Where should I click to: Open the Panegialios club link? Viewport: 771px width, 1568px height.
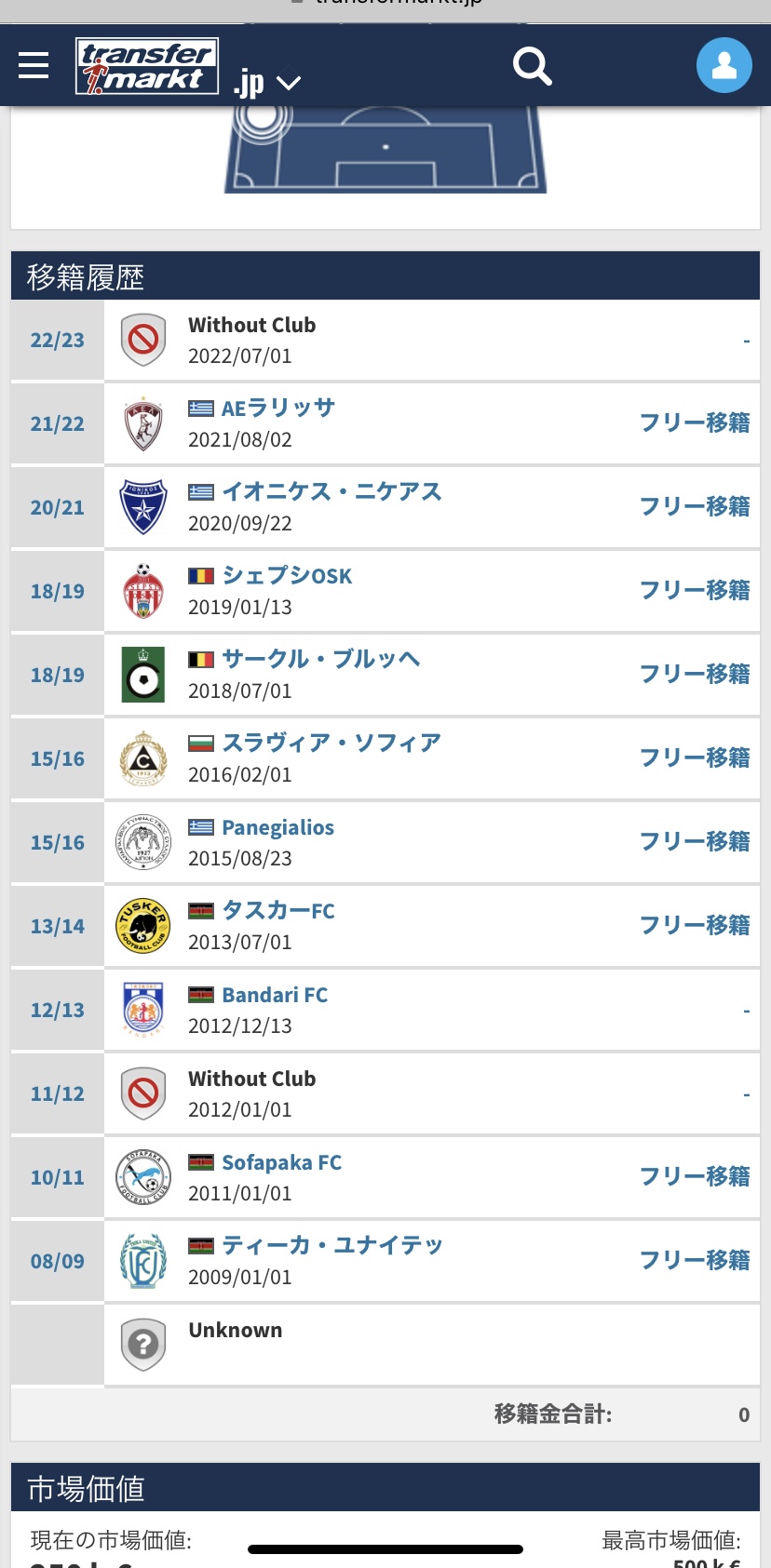[x=277, y=827]
